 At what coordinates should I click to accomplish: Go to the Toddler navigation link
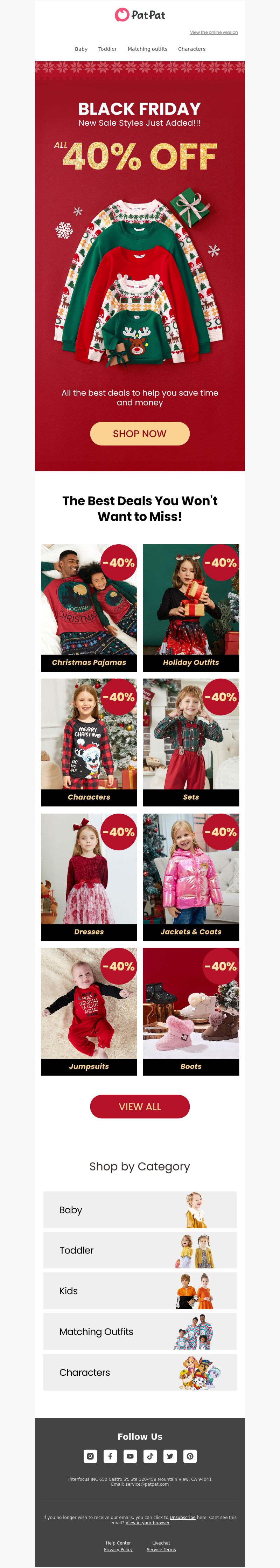pos(107,49)
